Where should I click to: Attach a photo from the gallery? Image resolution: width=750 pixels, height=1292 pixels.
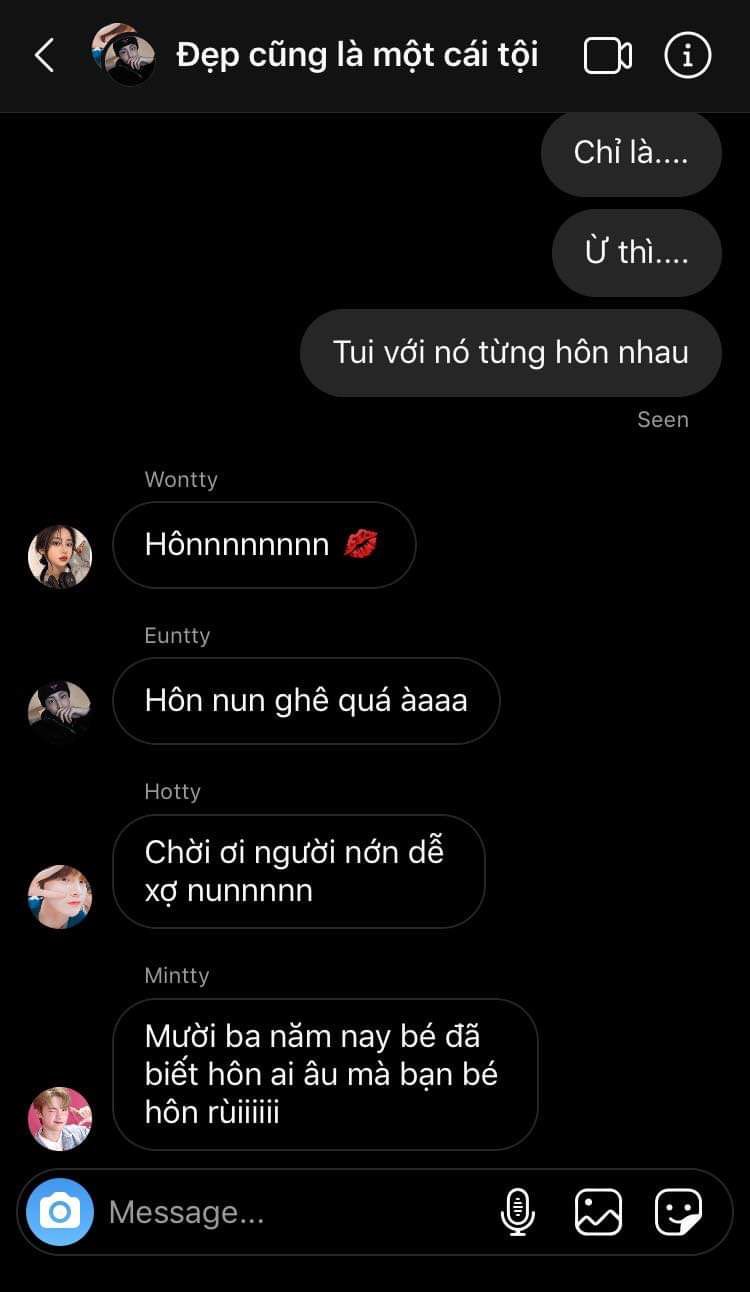click(x=598, y=1212)
